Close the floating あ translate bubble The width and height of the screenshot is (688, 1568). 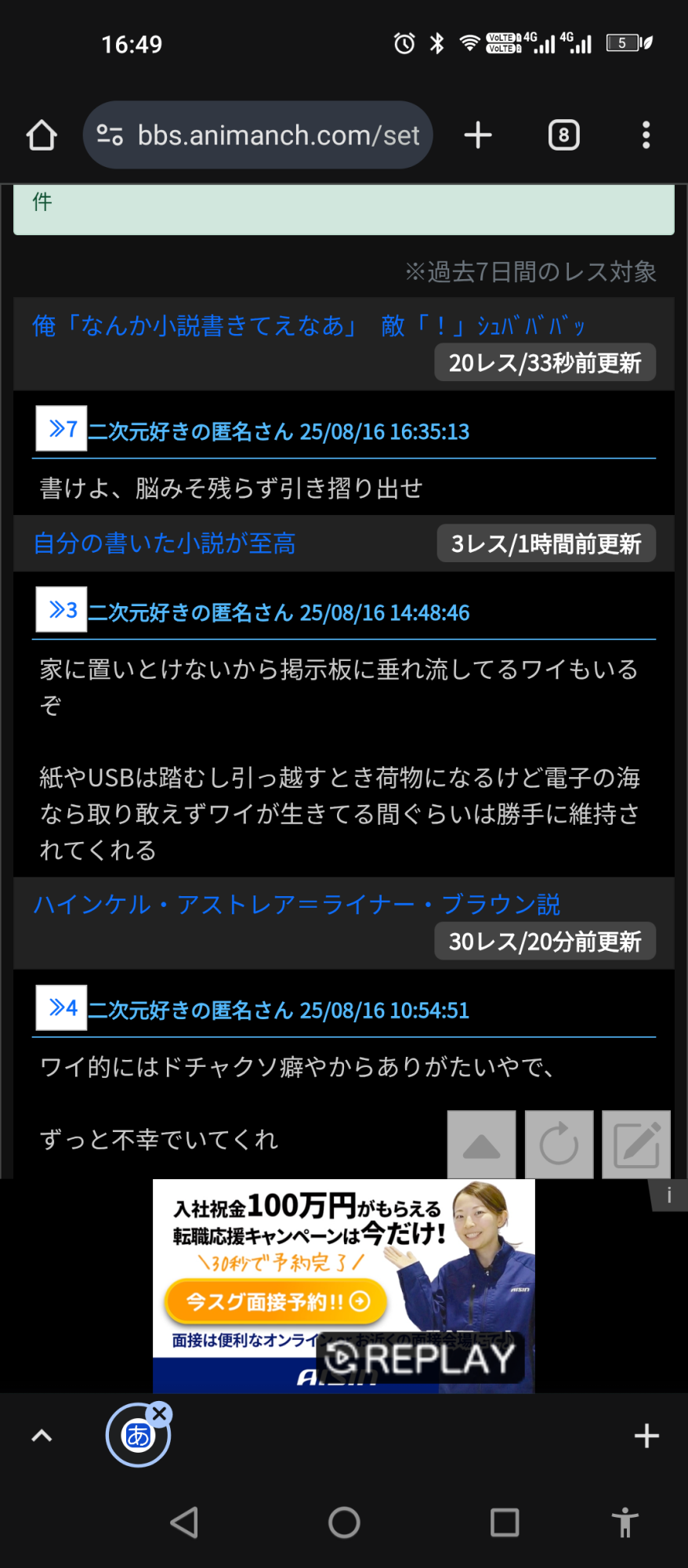pyautogui.click(x=160, y=1413)
